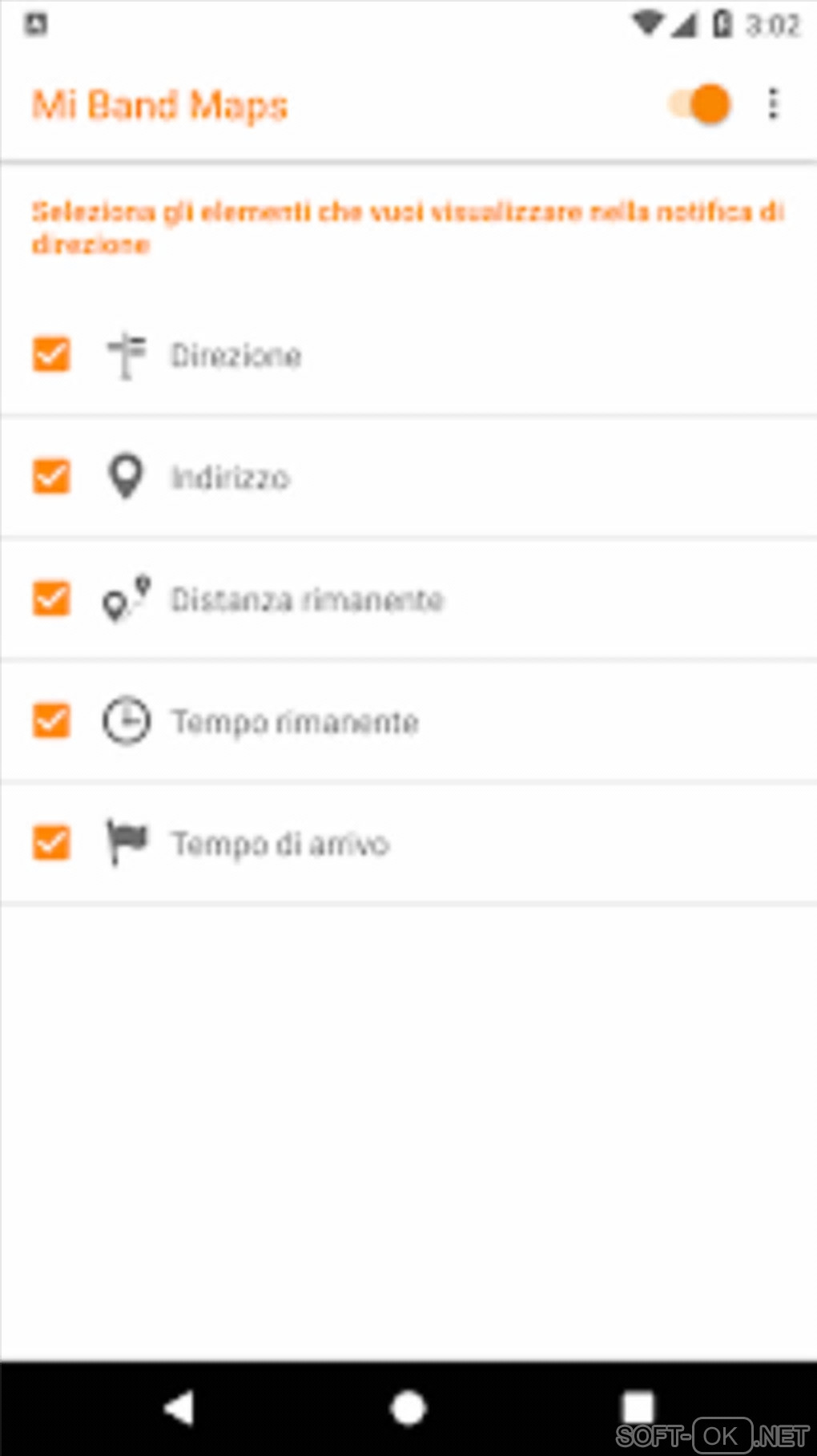Disable the Tempo rimanente option

(x=51, y=720)
